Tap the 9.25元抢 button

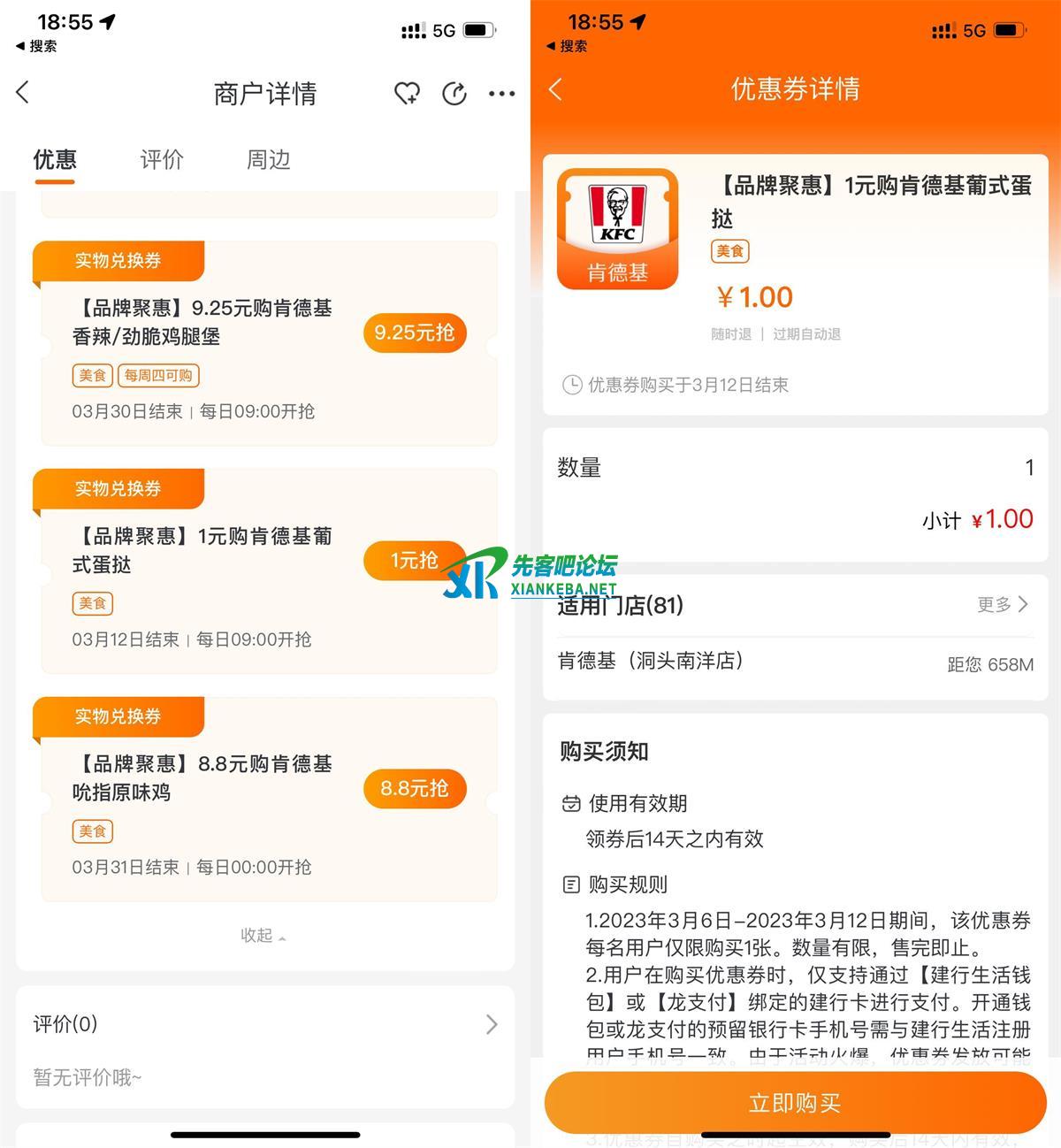tap(414, 333)
